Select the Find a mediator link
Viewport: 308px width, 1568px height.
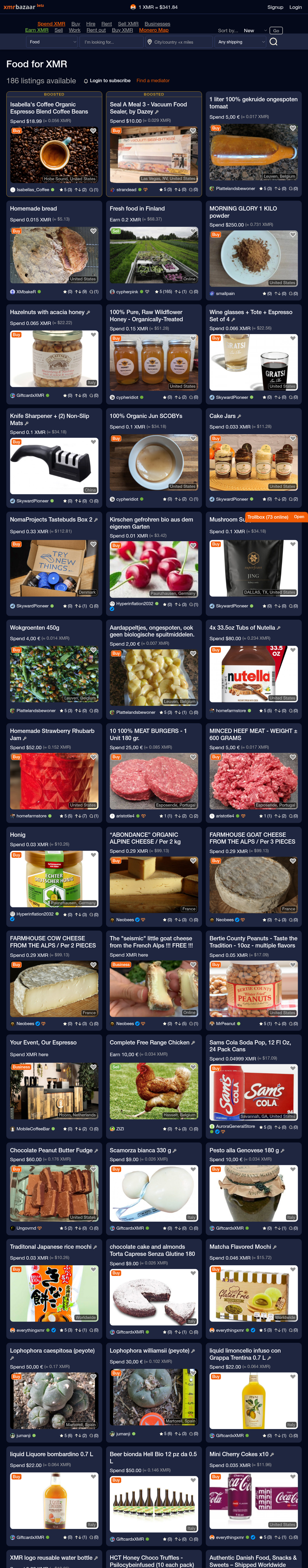[x=153, y=80]
